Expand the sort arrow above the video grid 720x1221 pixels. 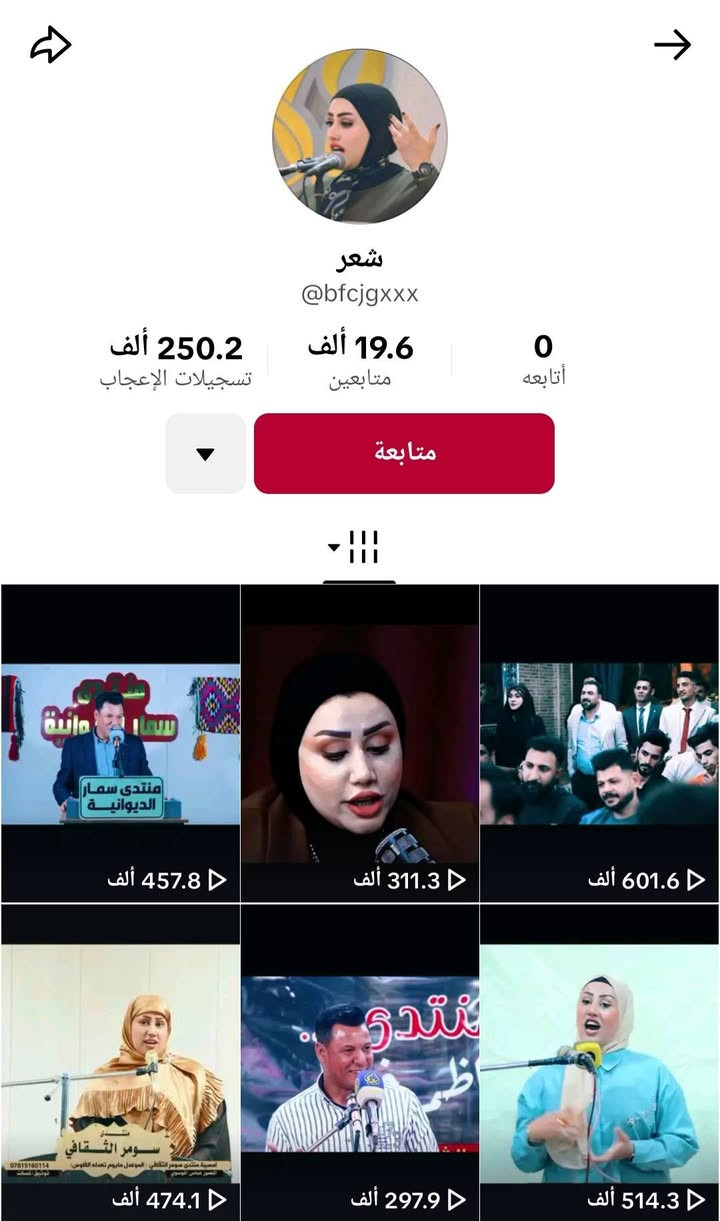[x=332, y=548]
